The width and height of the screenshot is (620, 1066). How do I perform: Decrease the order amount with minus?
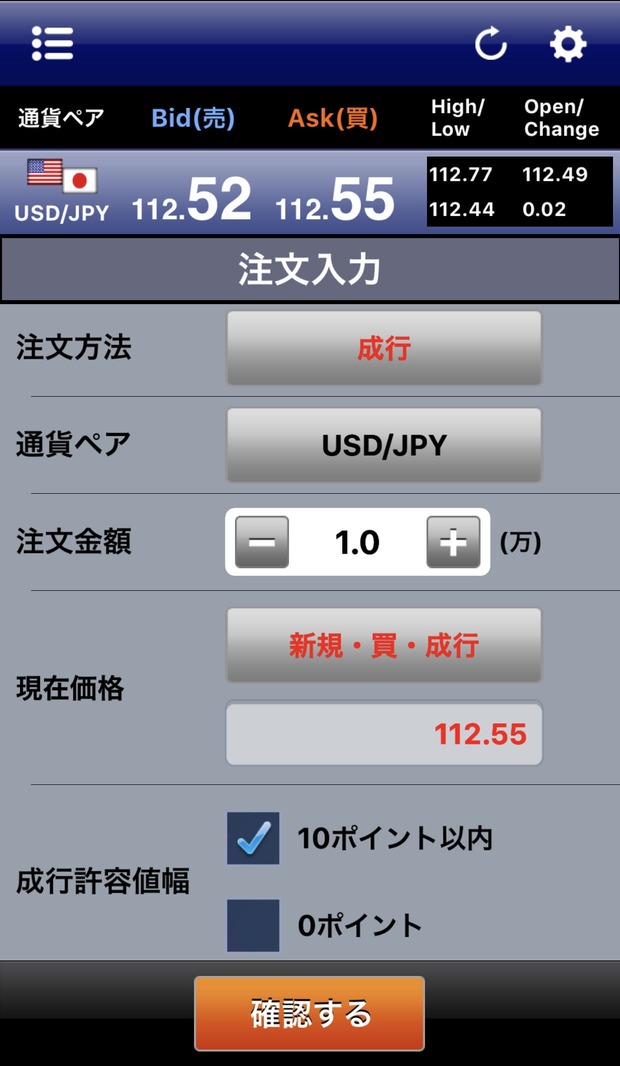[x=262, y=542]
